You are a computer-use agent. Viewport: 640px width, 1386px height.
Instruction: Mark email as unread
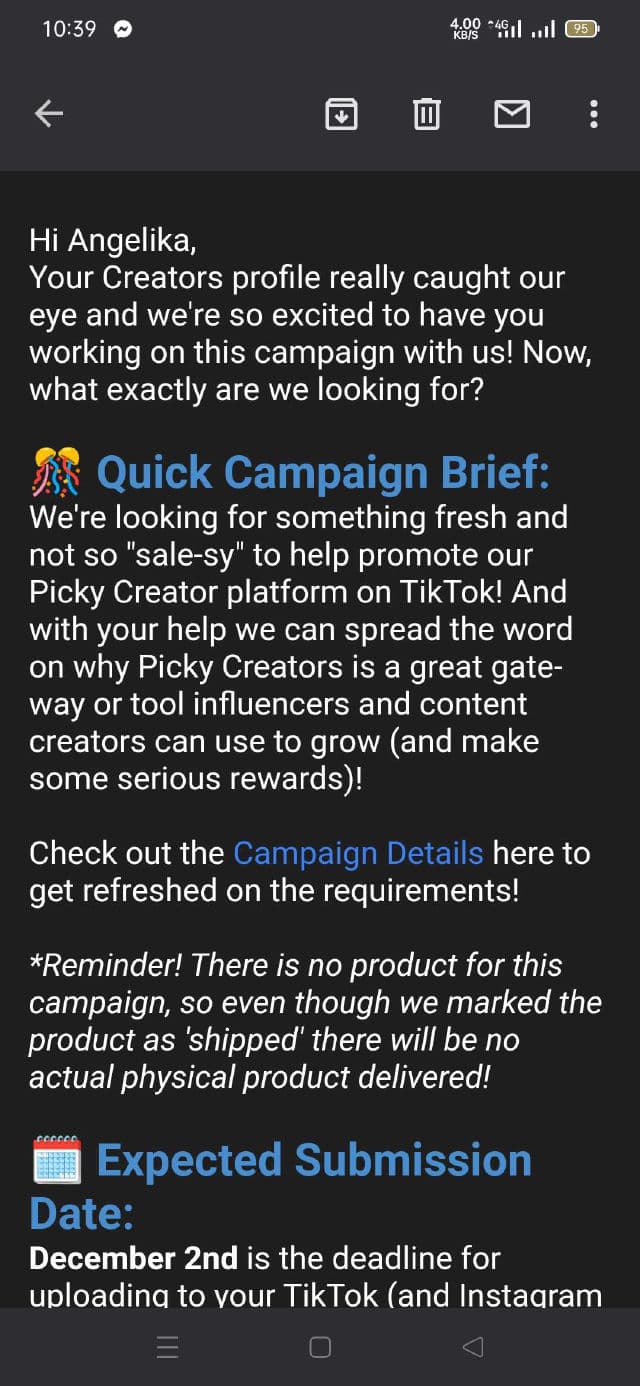click(512, 114)
